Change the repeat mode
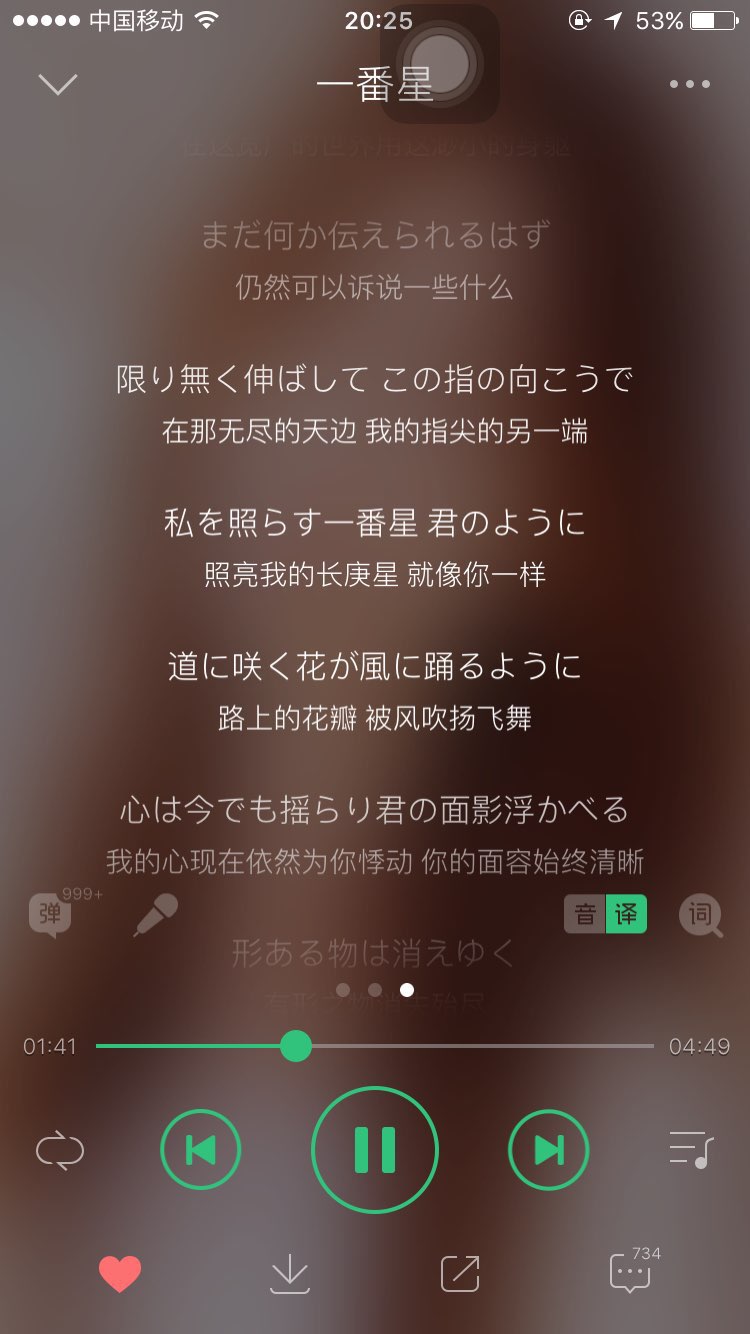 coord(60,1150)
